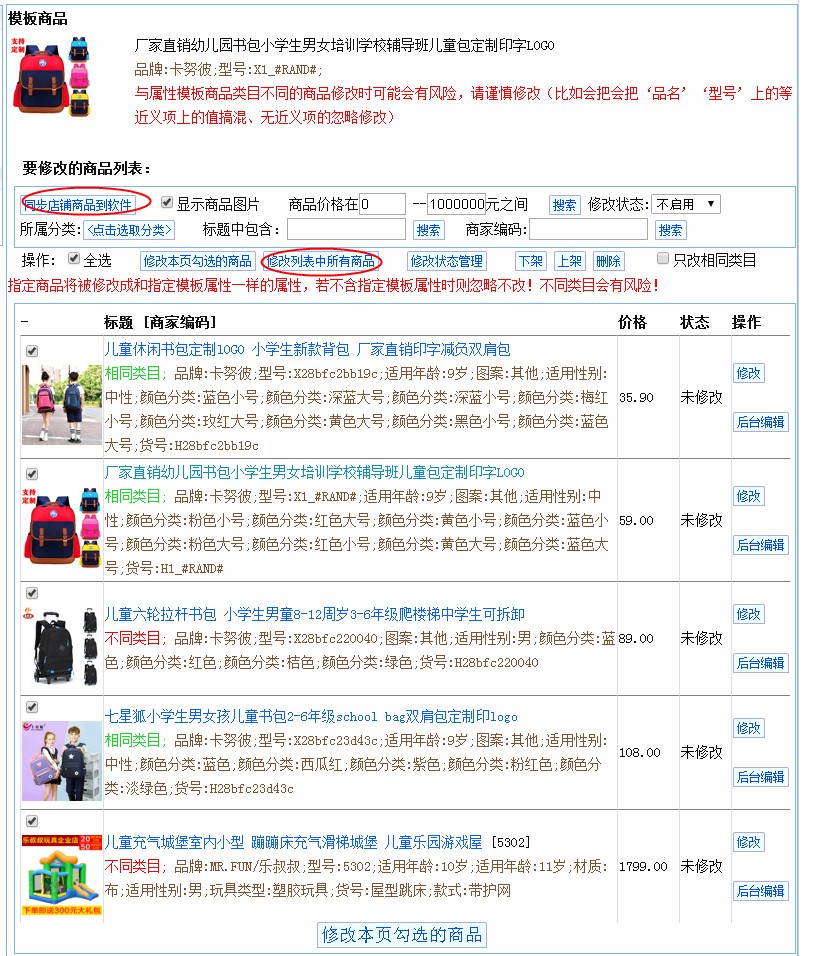Tap the 删除 button
The height and width of the screenshot is (956, 818).
[x=608, y=262]
